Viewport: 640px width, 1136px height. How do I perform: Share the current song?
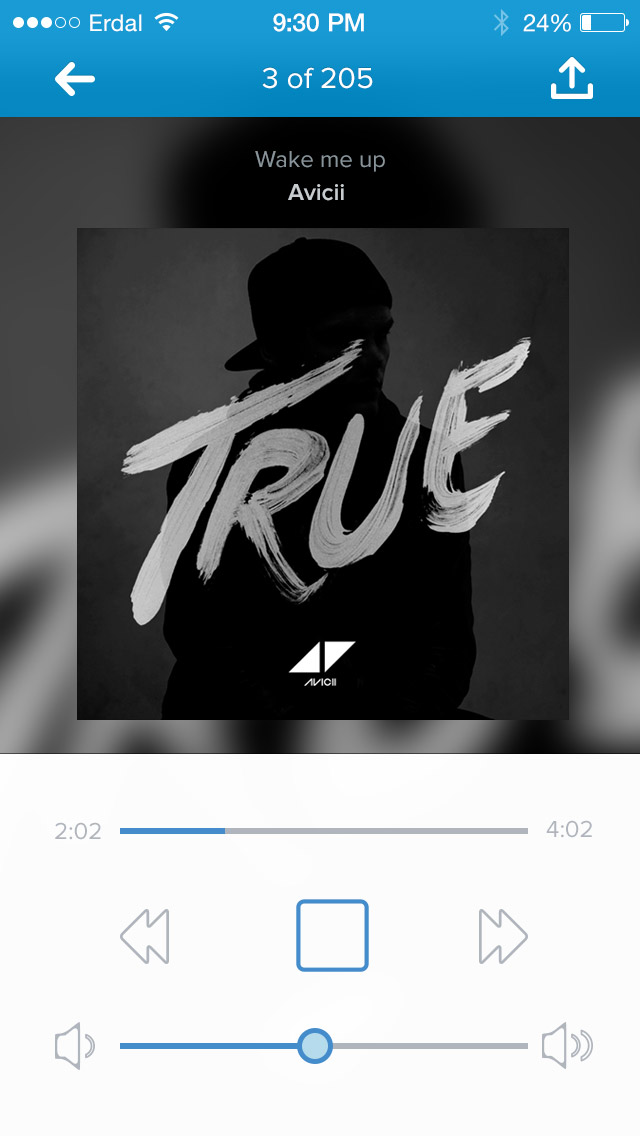(x=572, y=80)
